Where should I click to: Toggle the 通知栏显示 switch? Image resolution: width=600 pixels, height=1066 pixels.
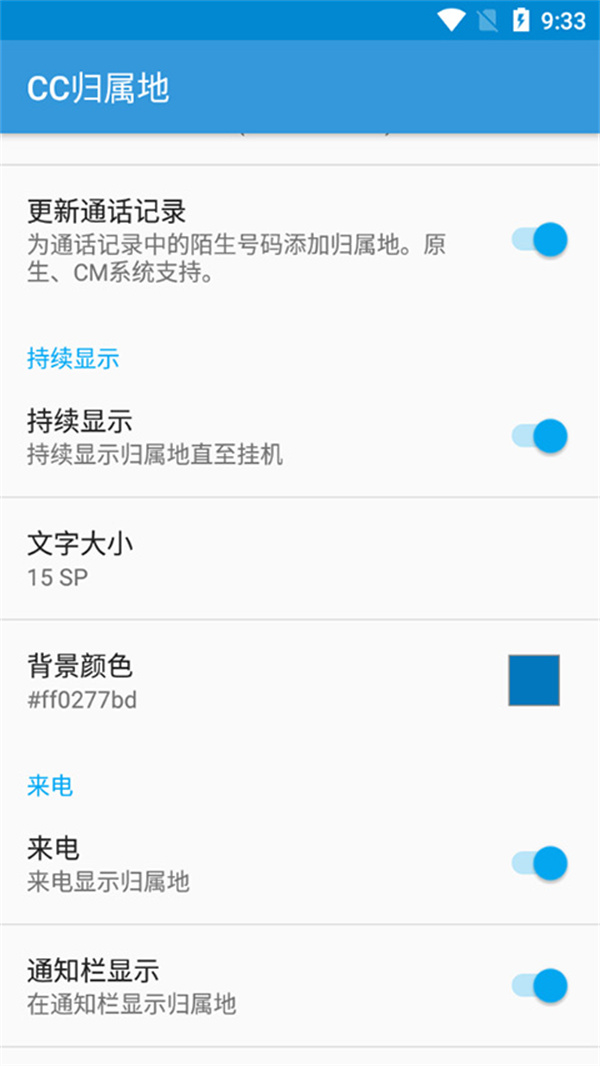540,986
